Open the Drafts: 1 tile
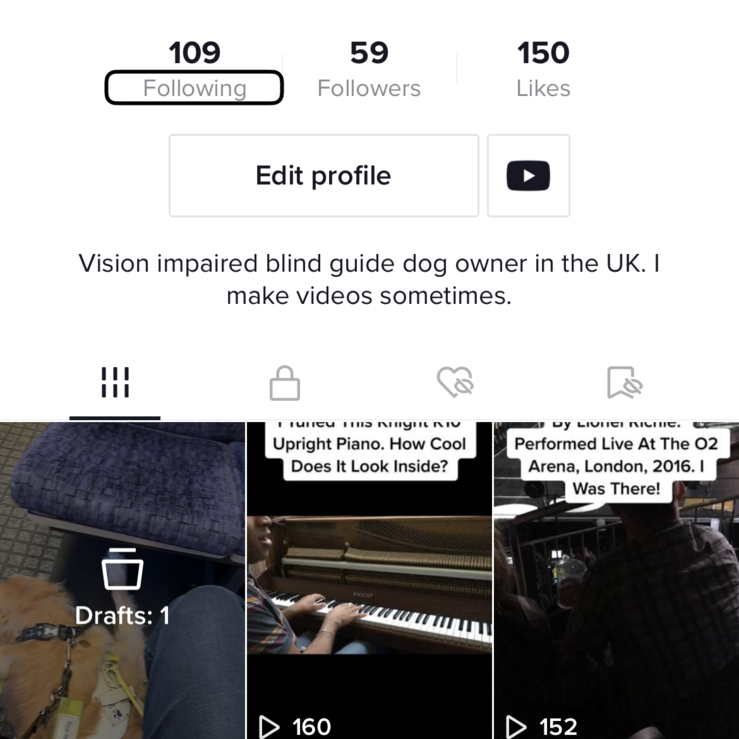This screenshot has height=739, width=739. pyautogui.click(x=122, y=580)
